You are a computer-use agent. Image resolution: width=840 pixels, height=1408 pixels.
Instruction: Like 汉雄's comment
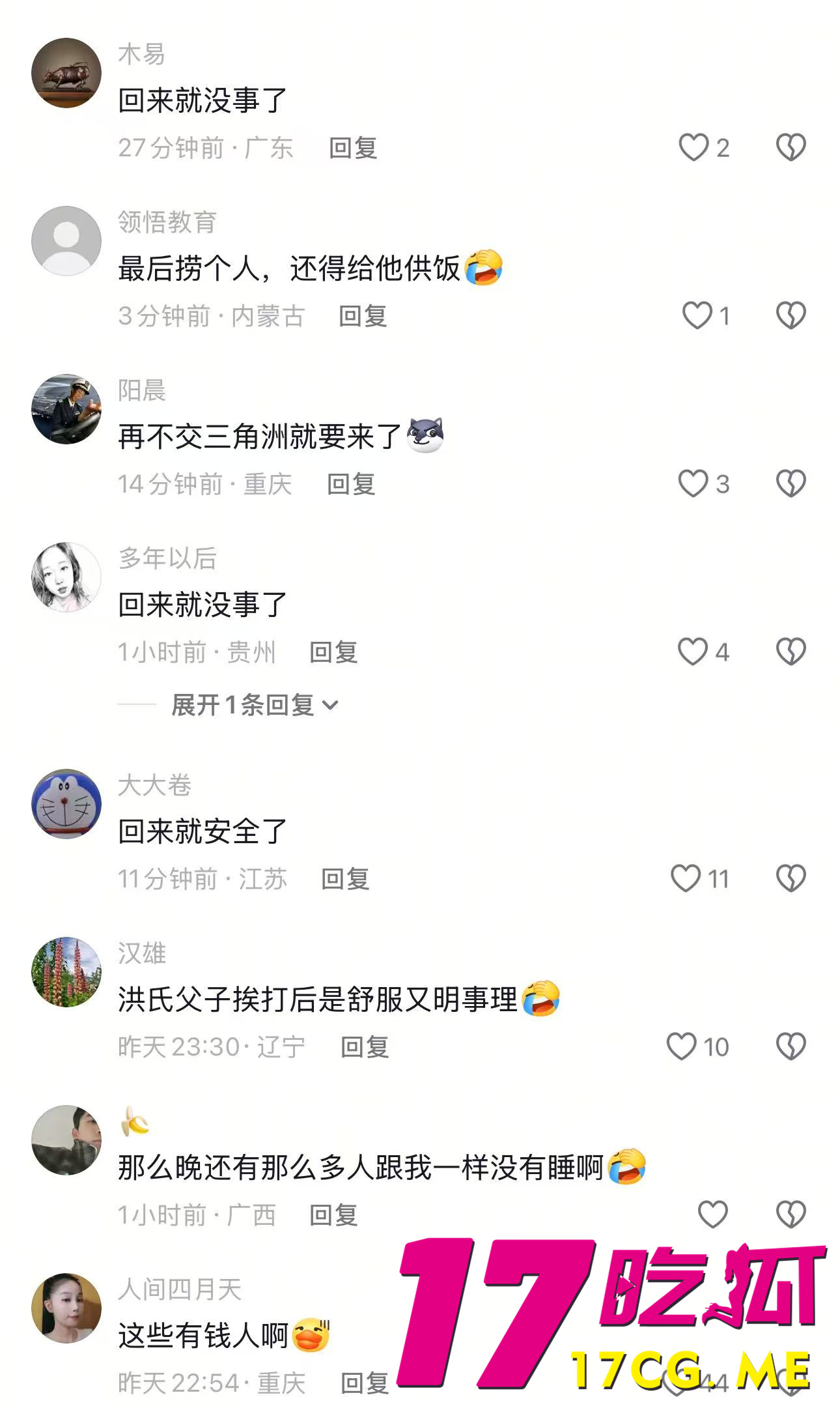coord(682,1046)
